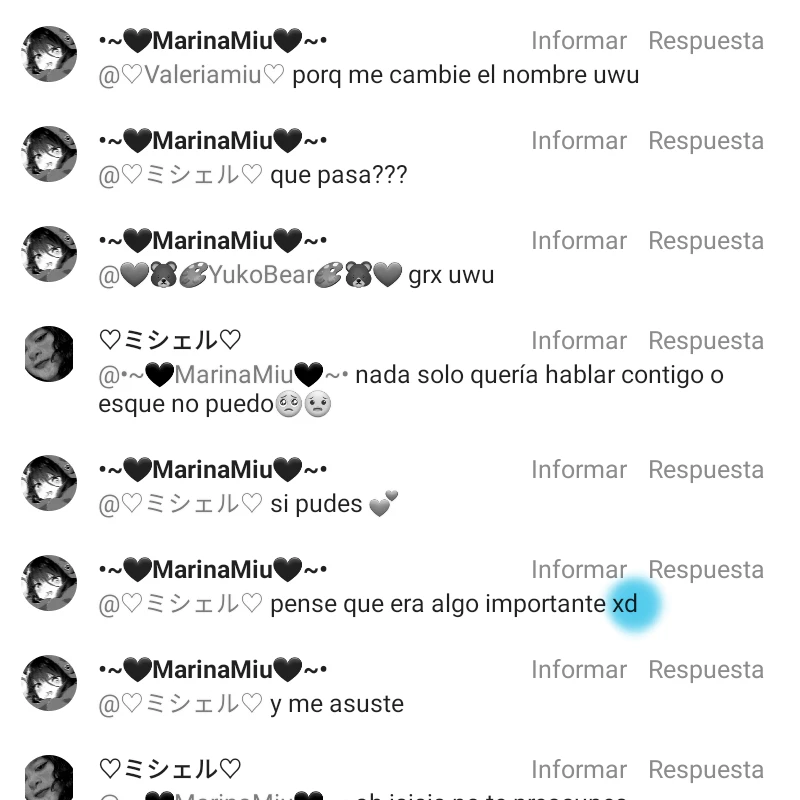
Task: Reply to the 'nada solo quería hablar contigo' comment
Action: tap(706, 341)
